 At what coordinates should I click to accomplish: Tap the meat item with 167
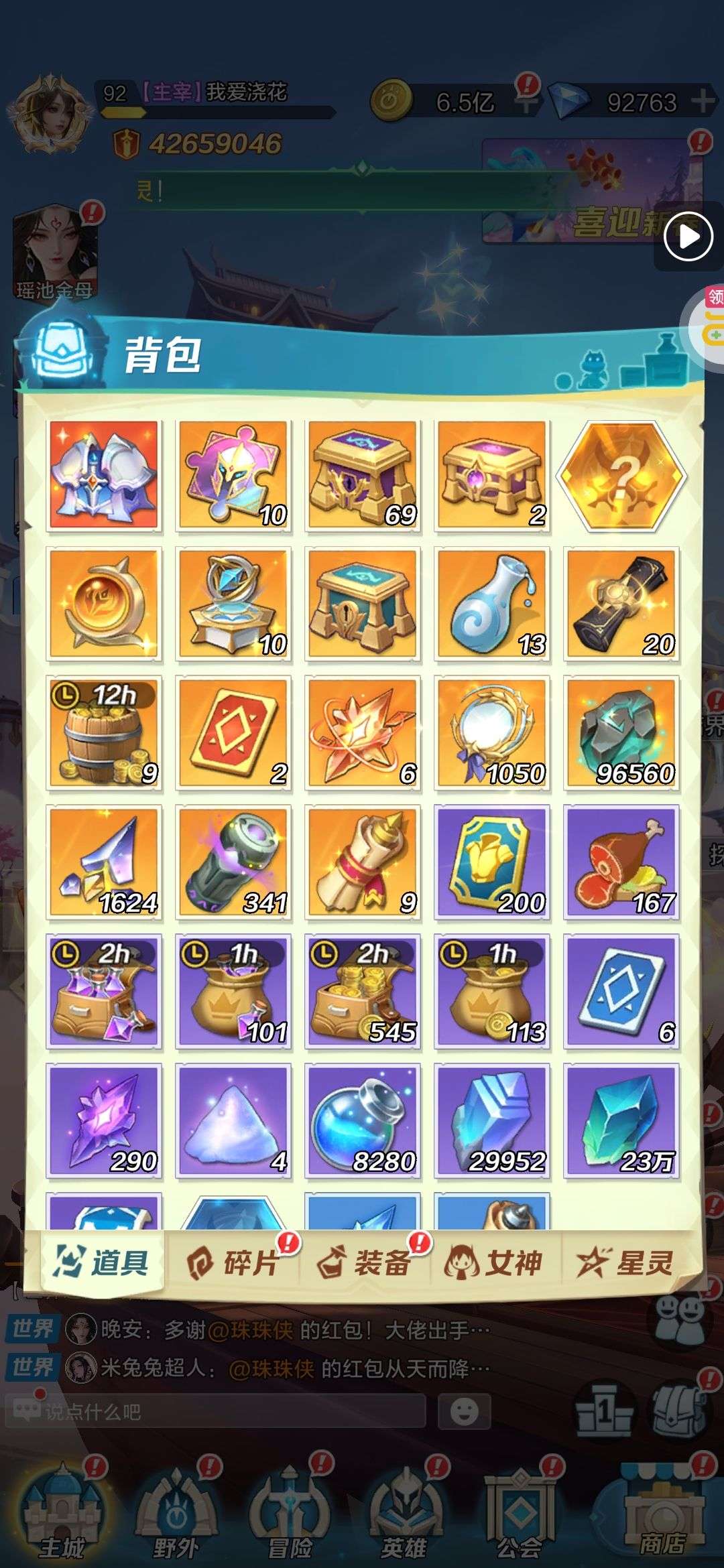click(x=622, y=862)
